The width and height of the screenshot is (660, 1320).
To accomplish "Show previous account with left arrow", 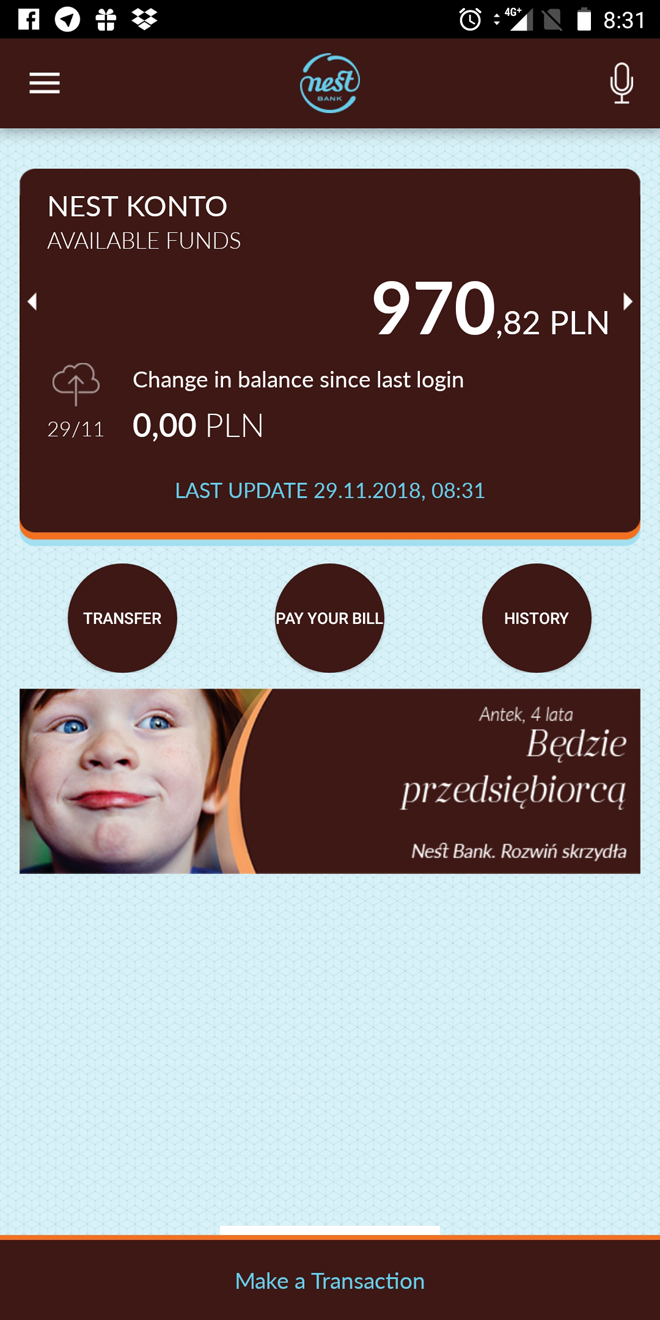I will point(32,301).
